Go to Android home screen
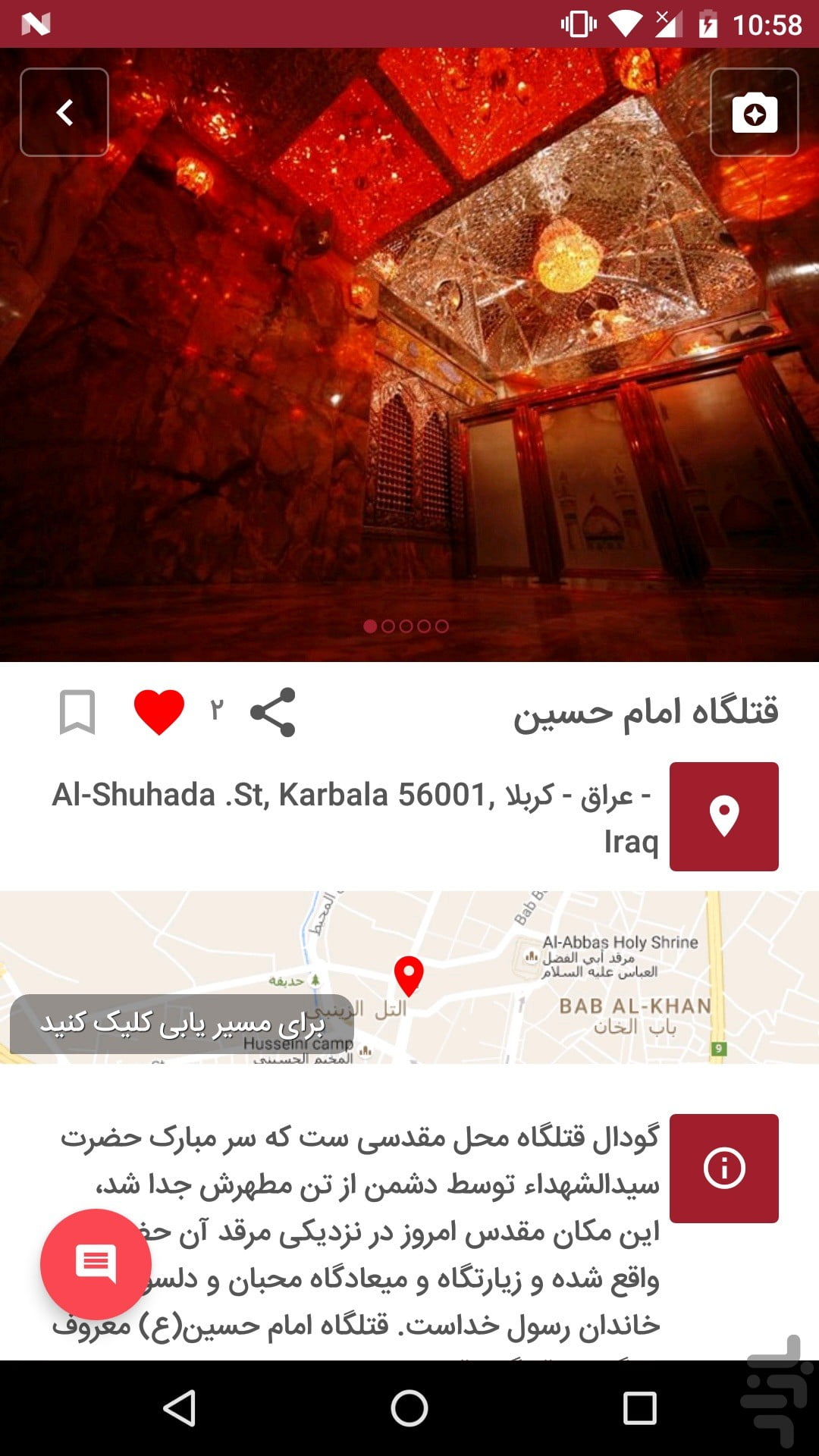Viewport: 819px width, 1456px height. [x=409, y=1408]
